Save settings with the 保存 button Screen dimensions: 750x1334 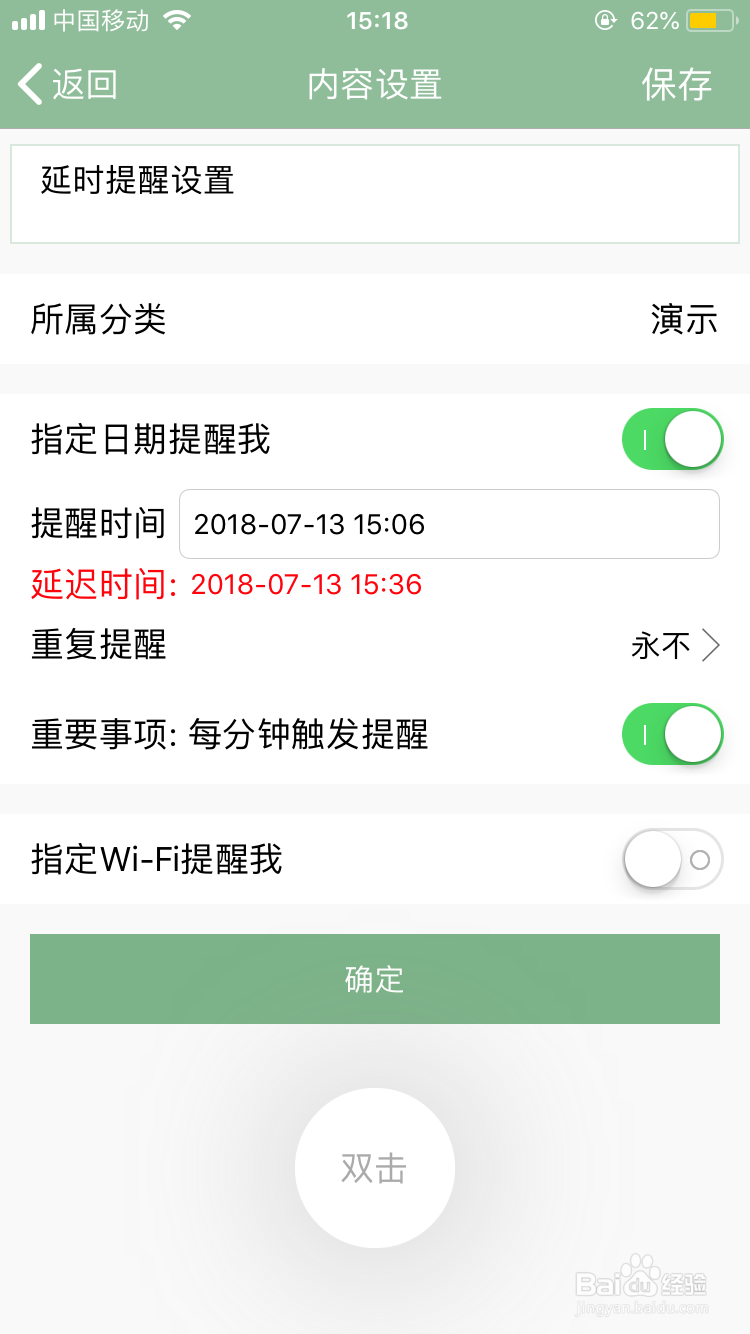pos(677,85)
